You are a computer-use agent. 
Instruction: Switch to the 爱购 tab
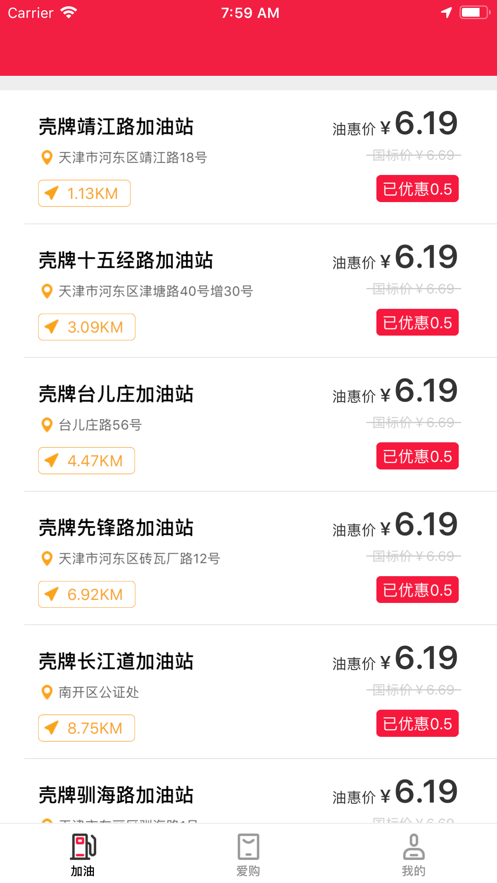[248, 854]
